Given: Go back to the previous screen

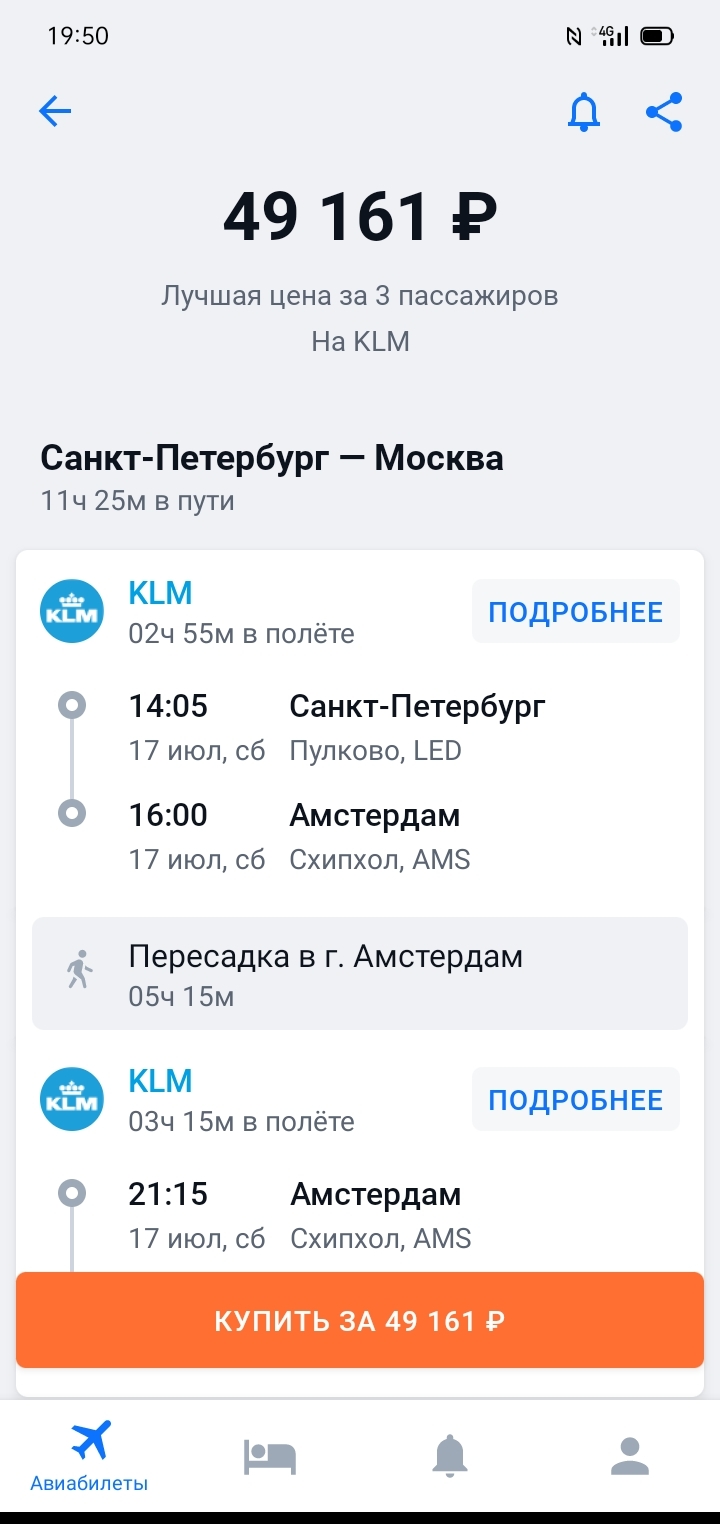Looking at the screenshot, I should (55, 111).
